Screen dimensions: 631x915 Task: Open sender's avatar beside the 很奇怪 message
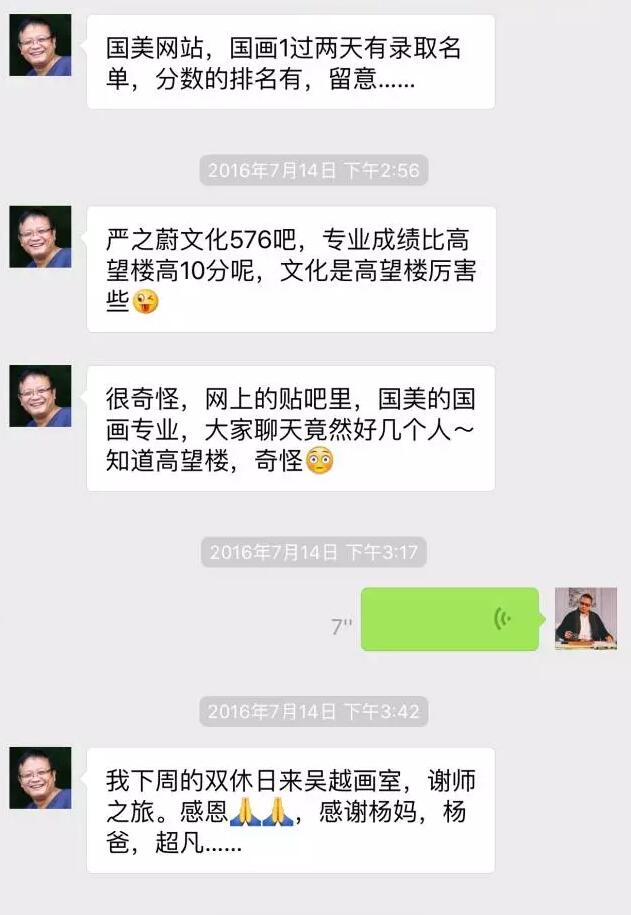click(x=40, y=396)
